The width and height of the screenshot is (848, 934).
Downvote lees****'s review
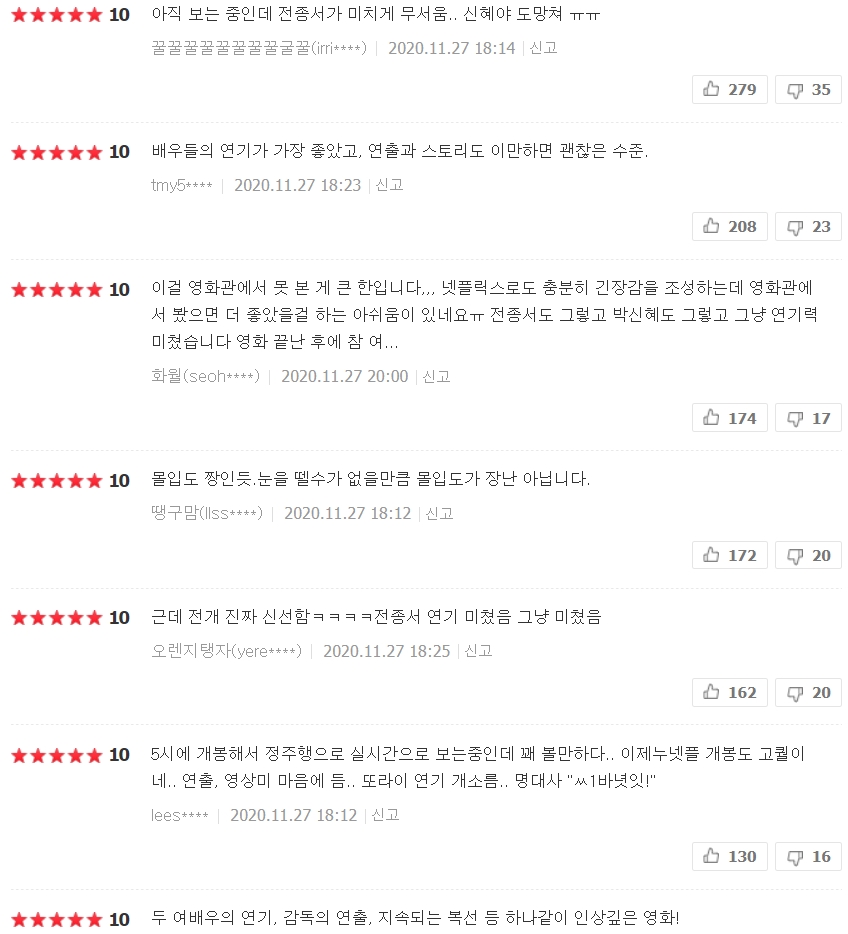click(808, 857)
